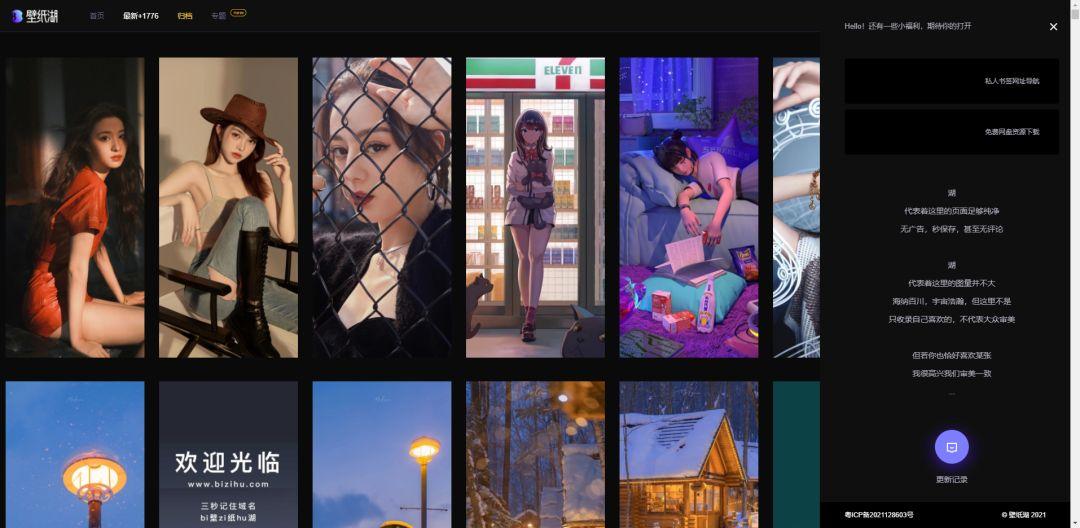
Task: Open the 专题 topics tab
Action: [x=218, y=16]
